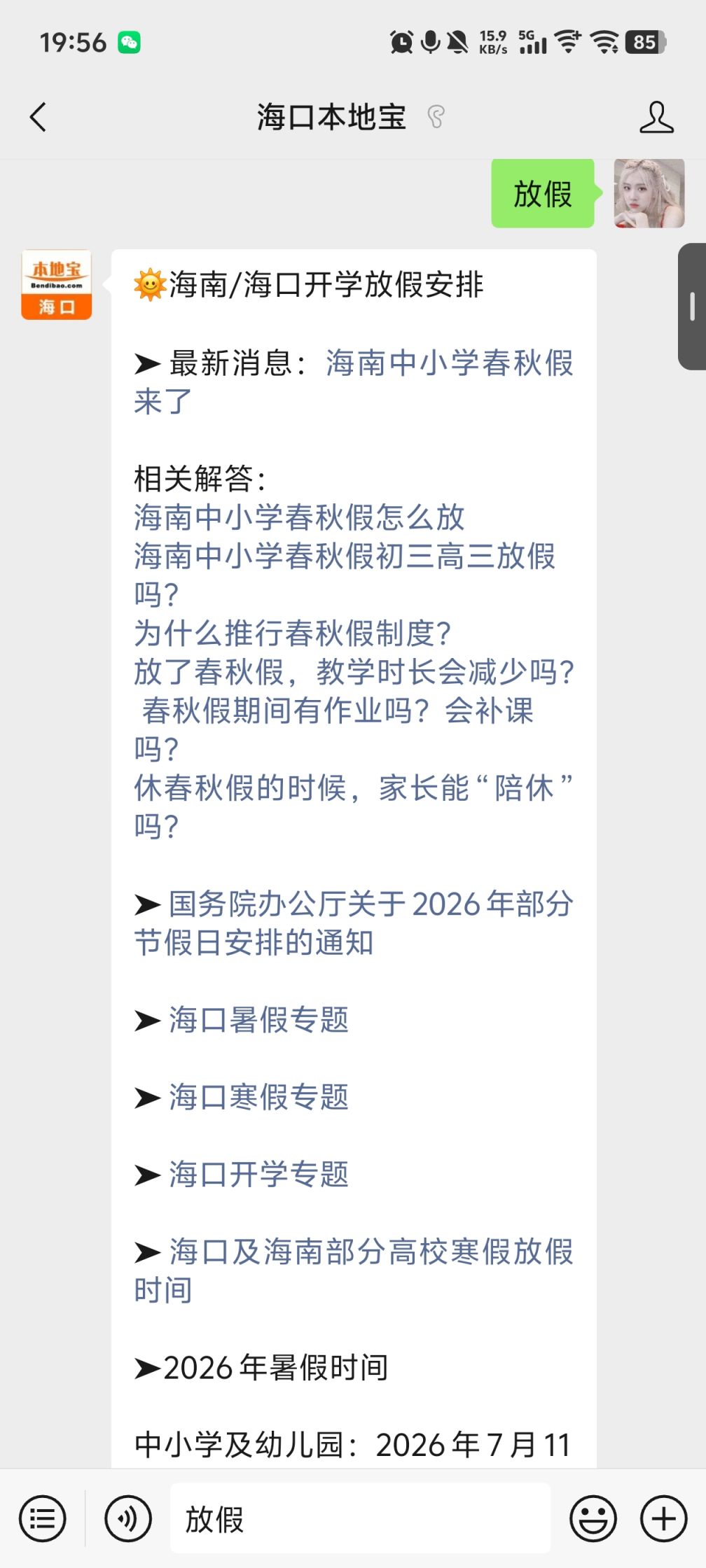This screenshot has height=1568, width=706.
Task: Tap the 本地宝 海口 account avatar
Action: pos(57,285)
